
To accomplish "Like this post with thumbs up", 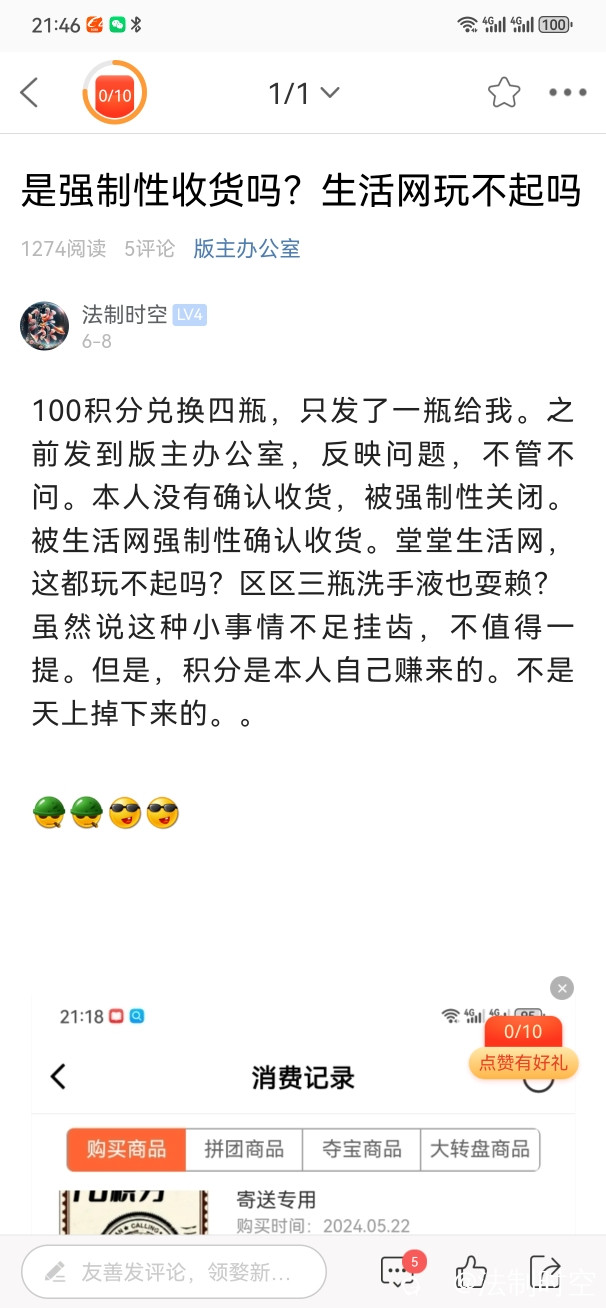I will tap(471, 1272).
